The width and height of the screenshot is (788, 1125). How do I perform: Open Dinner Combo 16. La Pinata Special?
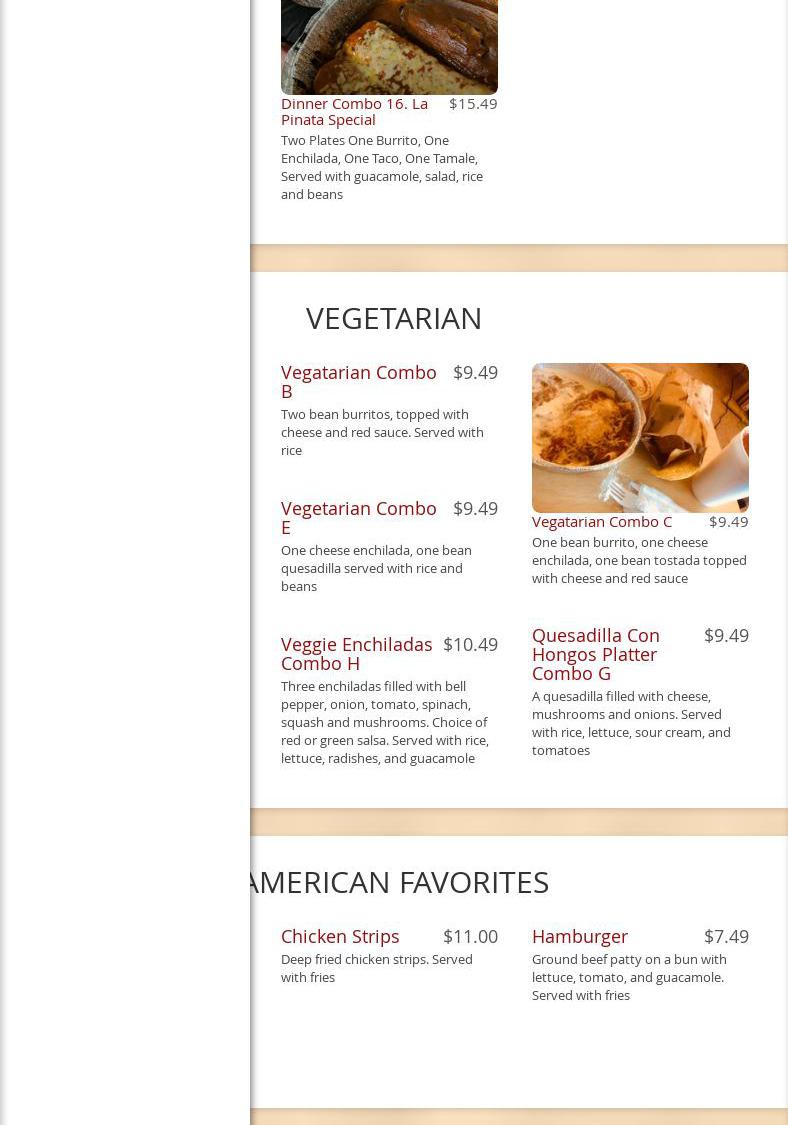(x=354, y=111)
